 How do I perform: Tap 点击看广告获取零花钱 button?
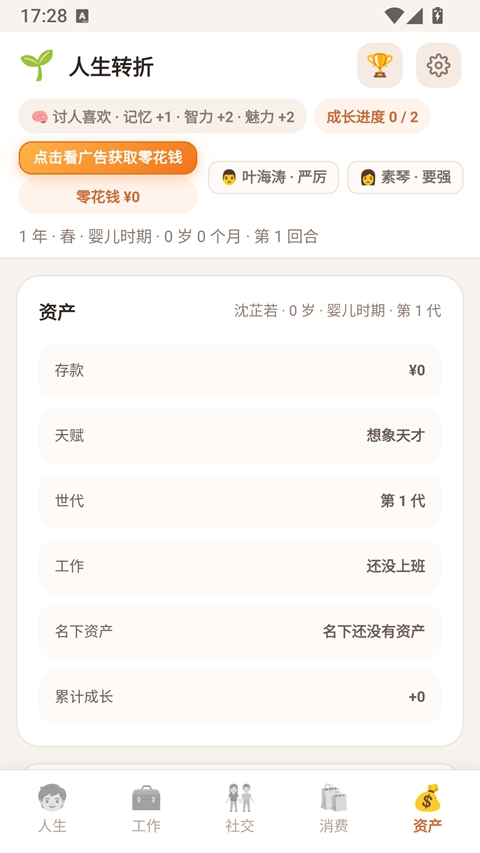click(x=108, y=158)
